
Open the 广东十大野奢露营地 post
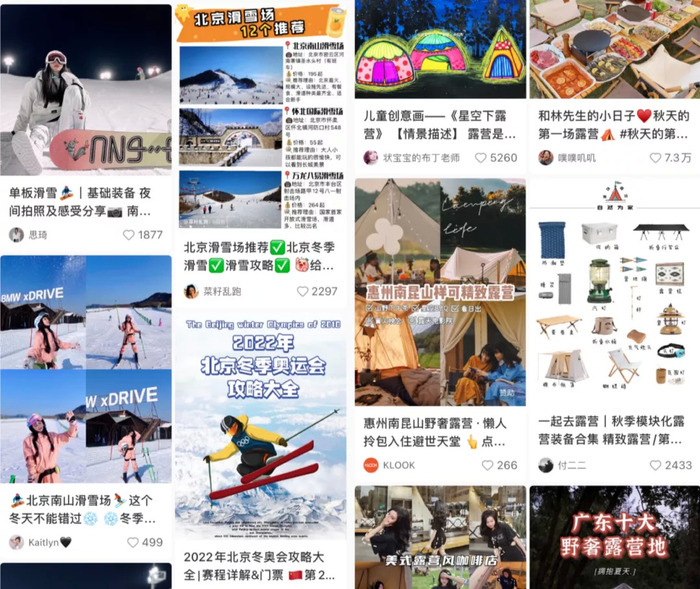tap(610, 538)
